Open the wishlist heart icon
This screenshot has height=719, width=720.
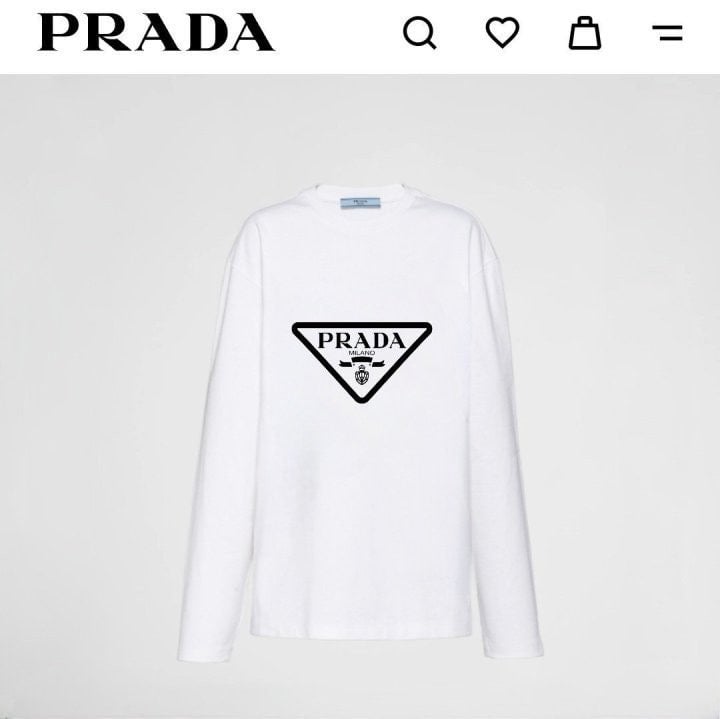pos(502,33)
